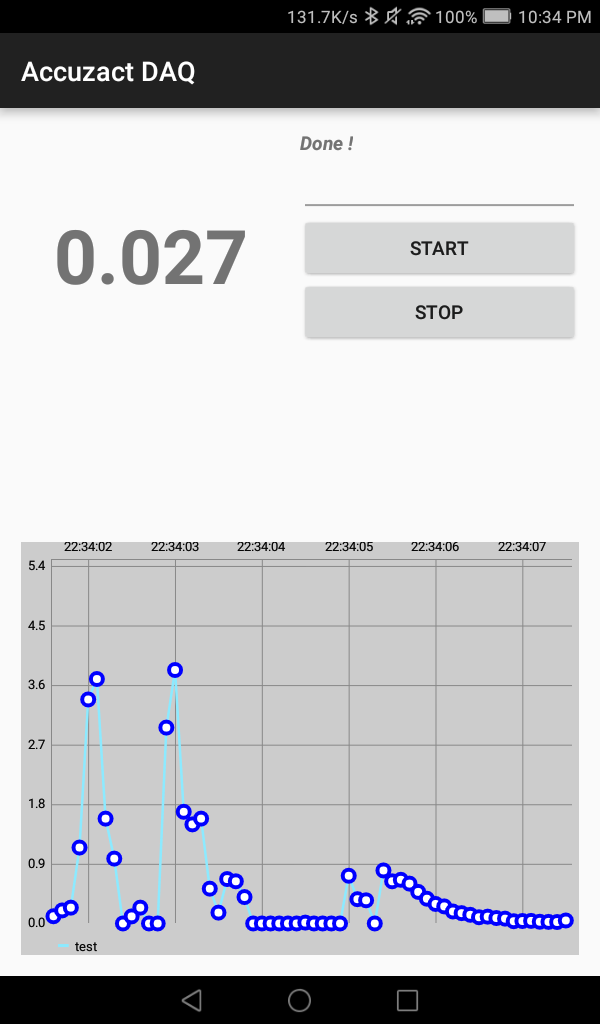Go back with the system back button

tap(191, 1000)
